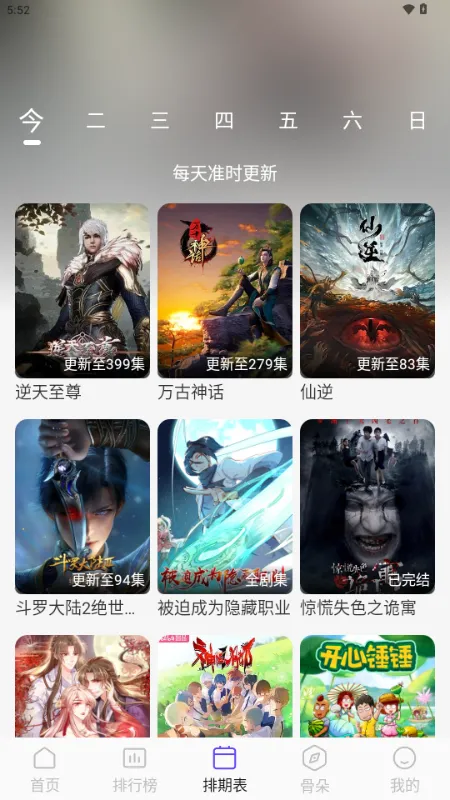
Task: Tap the 排期表 schedule tab
Action: (224, 769)
